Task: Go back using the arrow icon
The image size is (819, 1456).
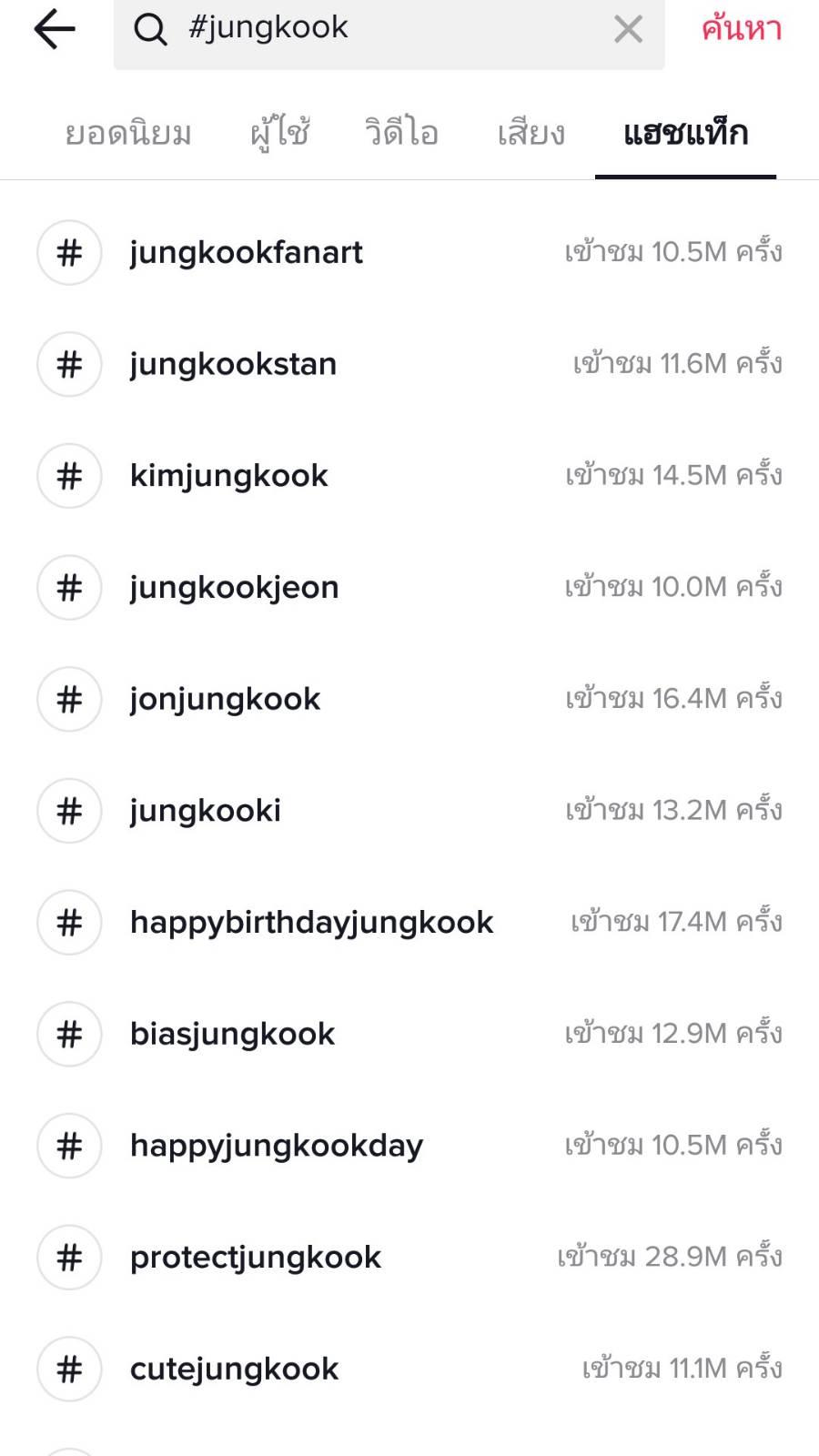Action: [x=54, y=29]
